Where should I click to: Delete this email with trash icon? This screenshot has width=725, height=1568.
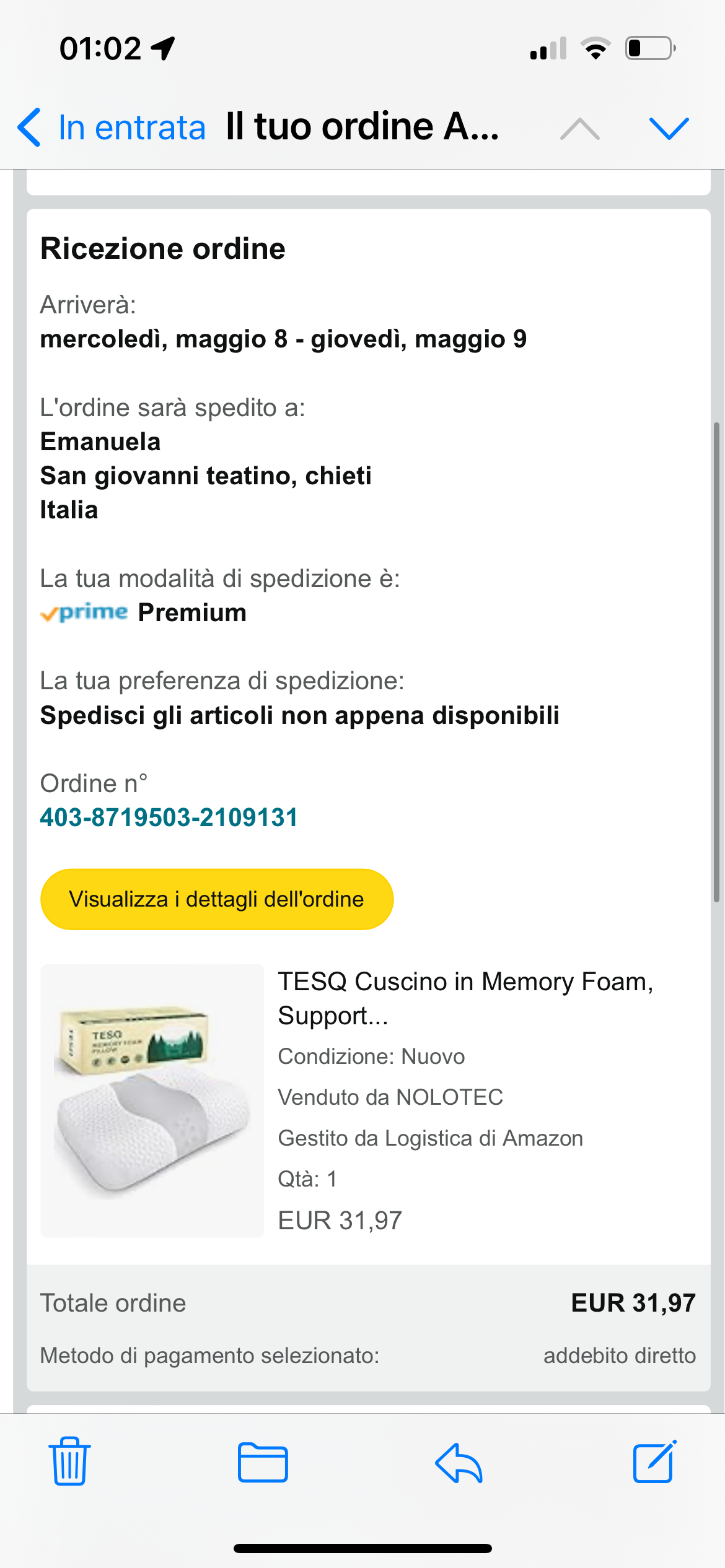[69, 1461]
